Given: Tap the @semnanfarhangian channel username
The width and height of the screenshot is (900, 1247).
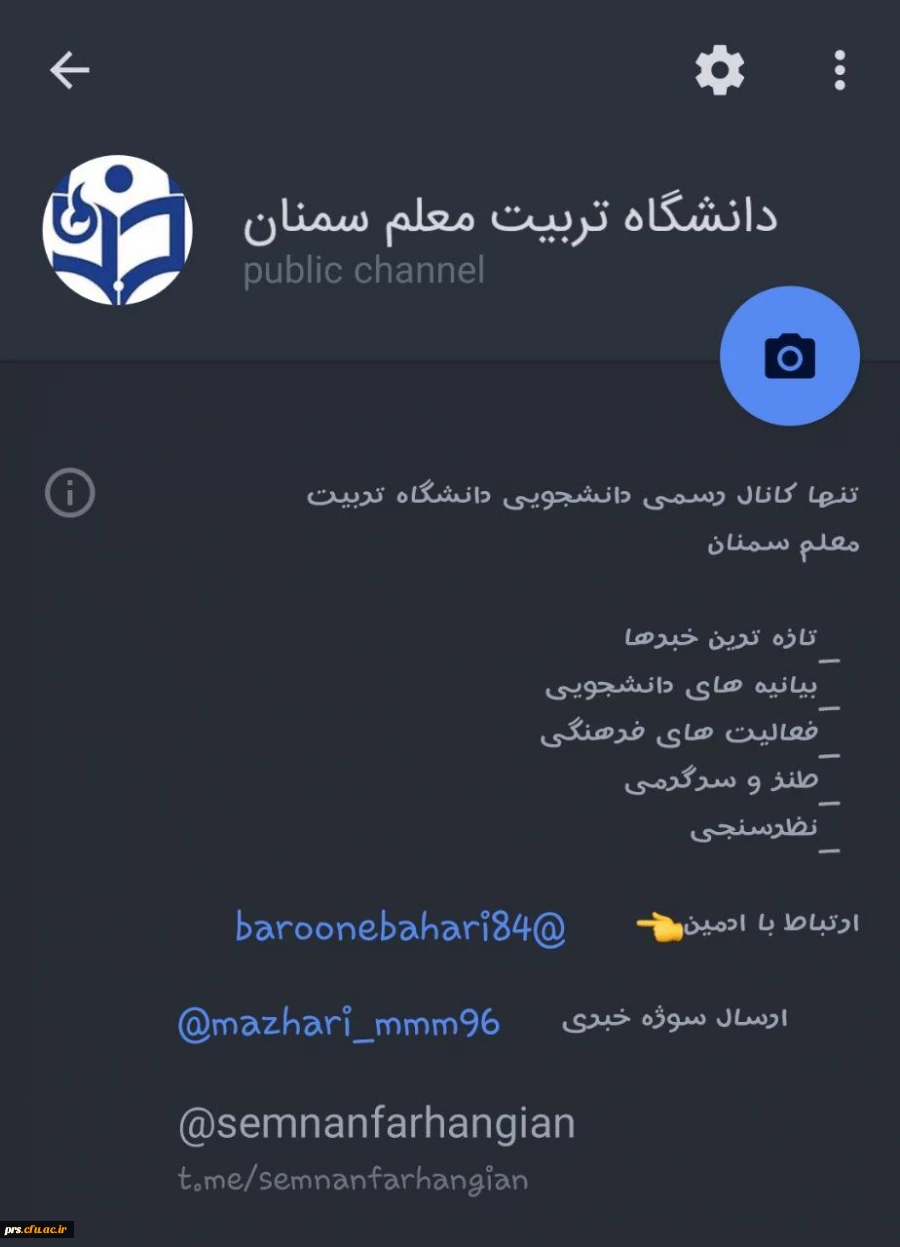Looking at the screenshot, I should click(x=375, y=1122).
